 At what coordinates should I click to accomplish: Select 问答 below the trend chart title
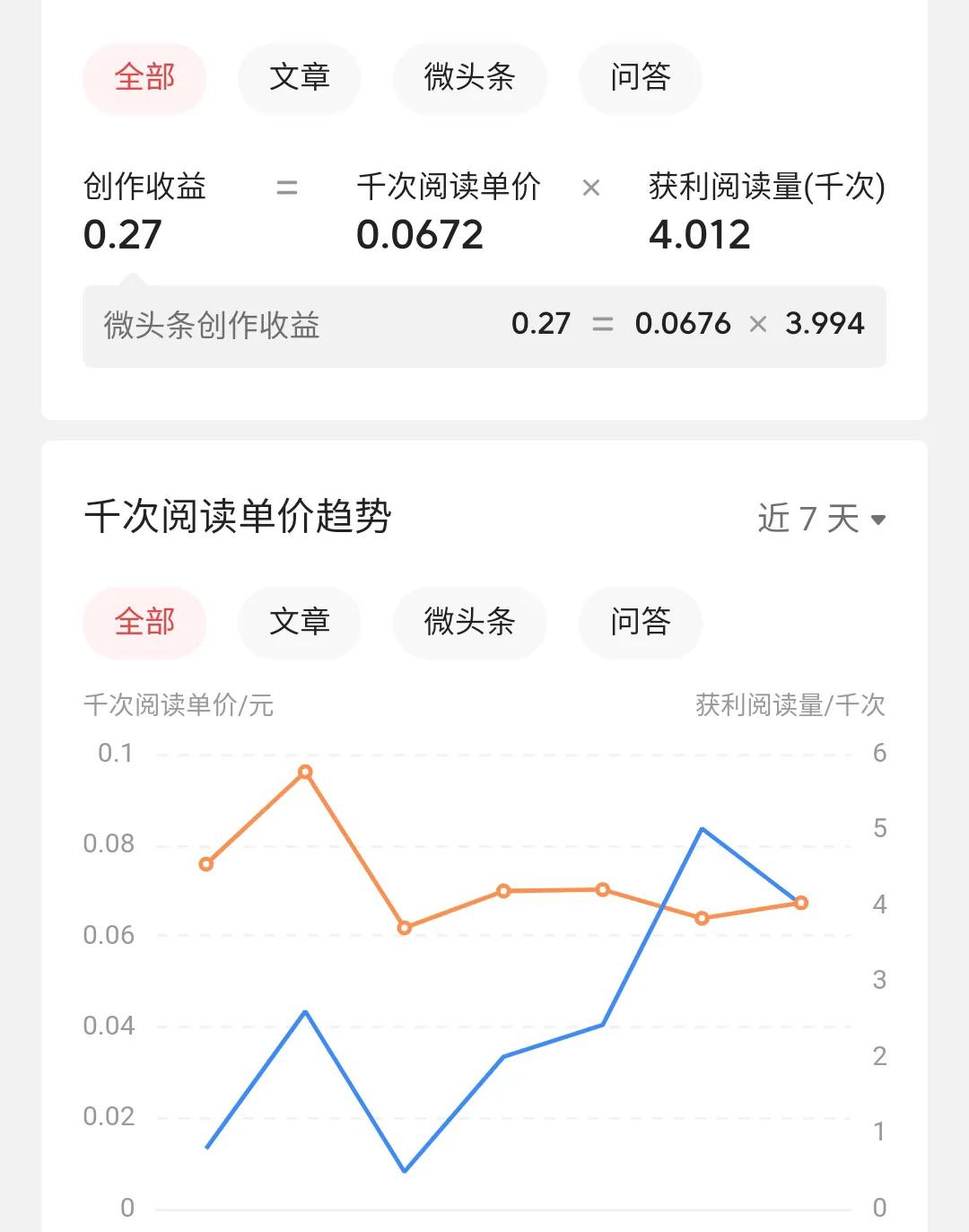[x=640, y=623]
